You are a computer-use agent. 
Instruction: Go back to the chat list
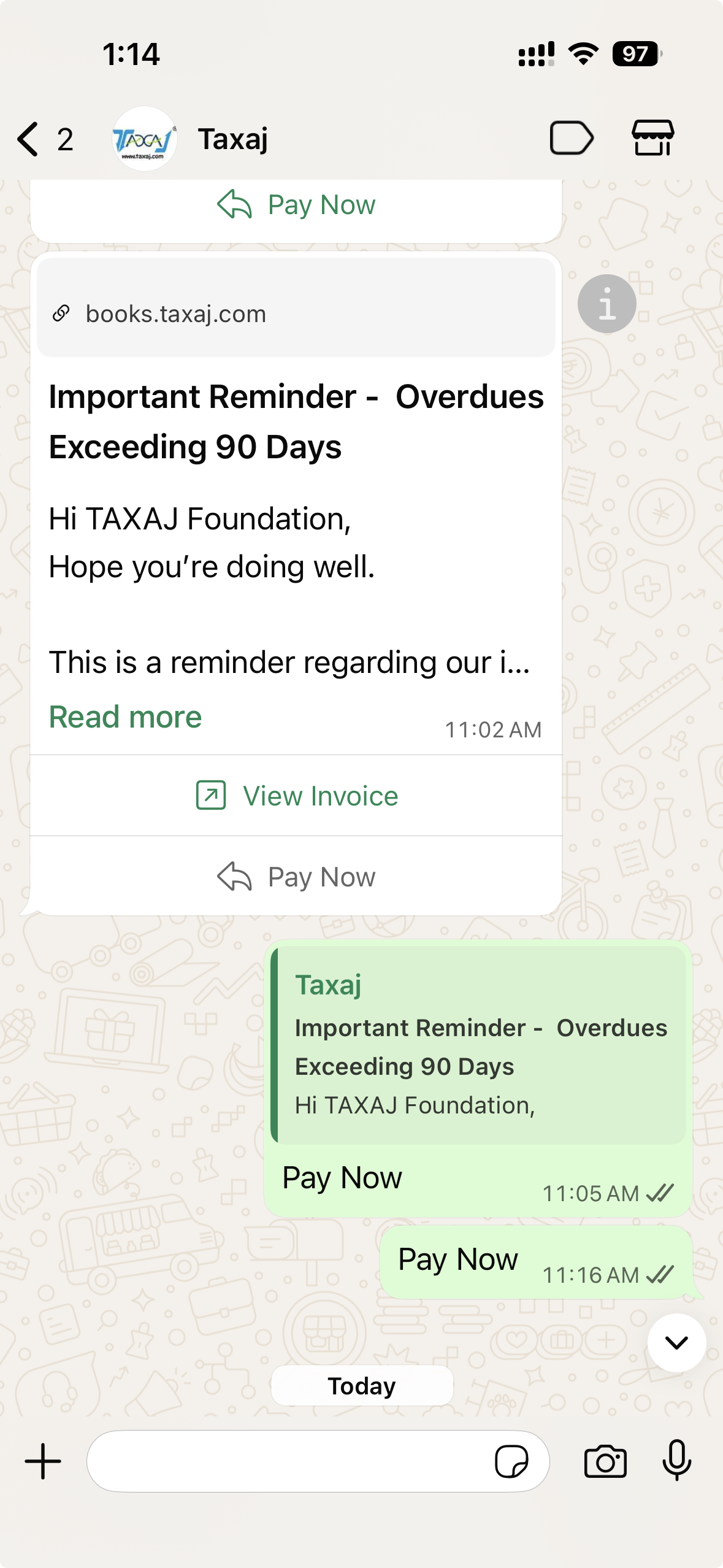click(x=29, y=139)
